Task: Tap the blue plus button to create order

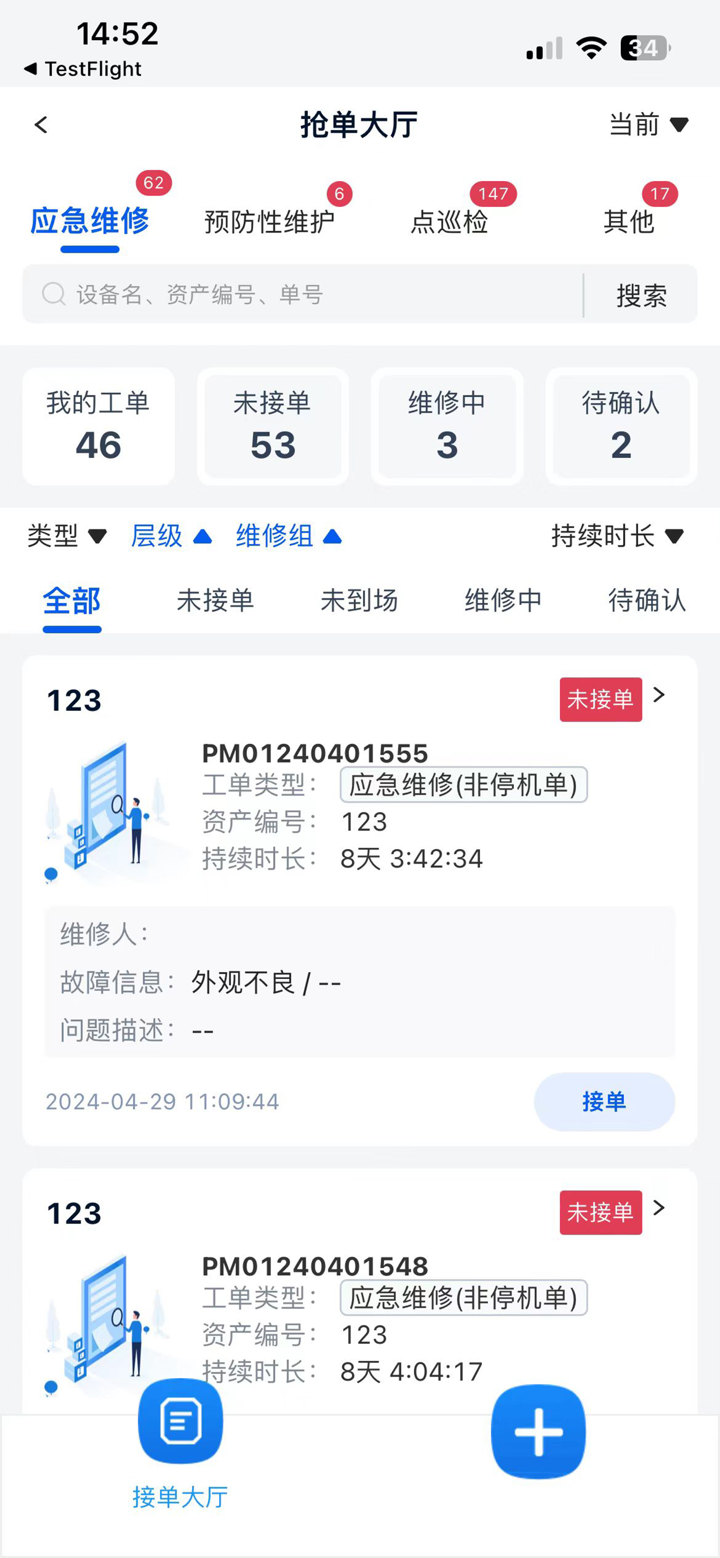Action: pyautogui.click(x=537, y=1432)
